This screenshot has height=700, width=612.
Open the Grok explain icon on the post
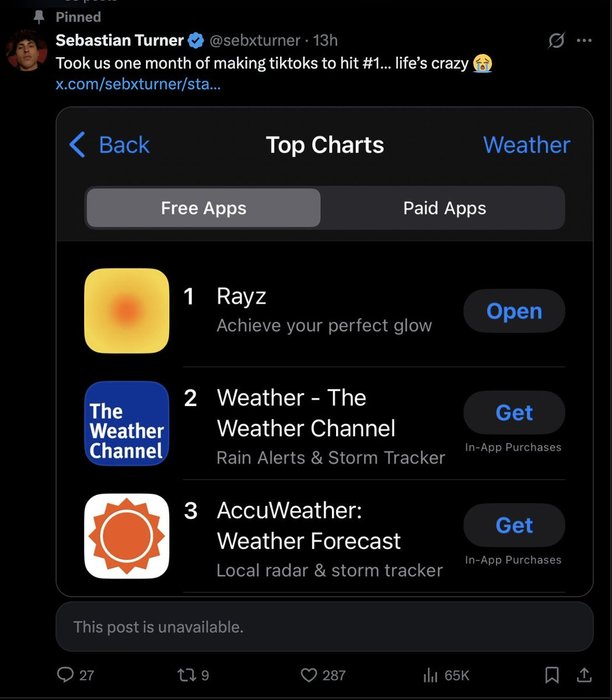(x=557, y=41)
